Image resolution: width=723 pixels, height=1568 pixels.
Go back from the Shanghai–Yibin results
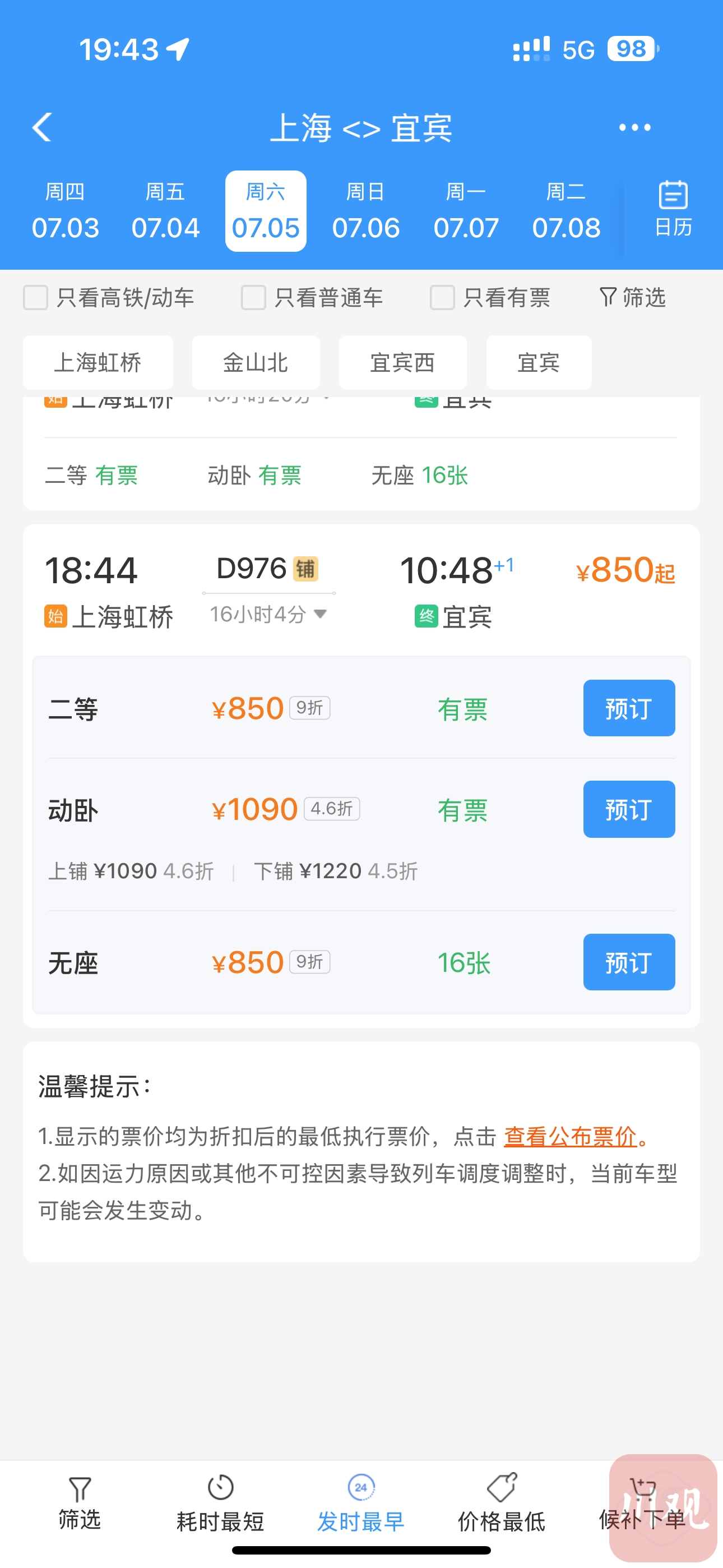pyautogui.click(x=41, y=127)
